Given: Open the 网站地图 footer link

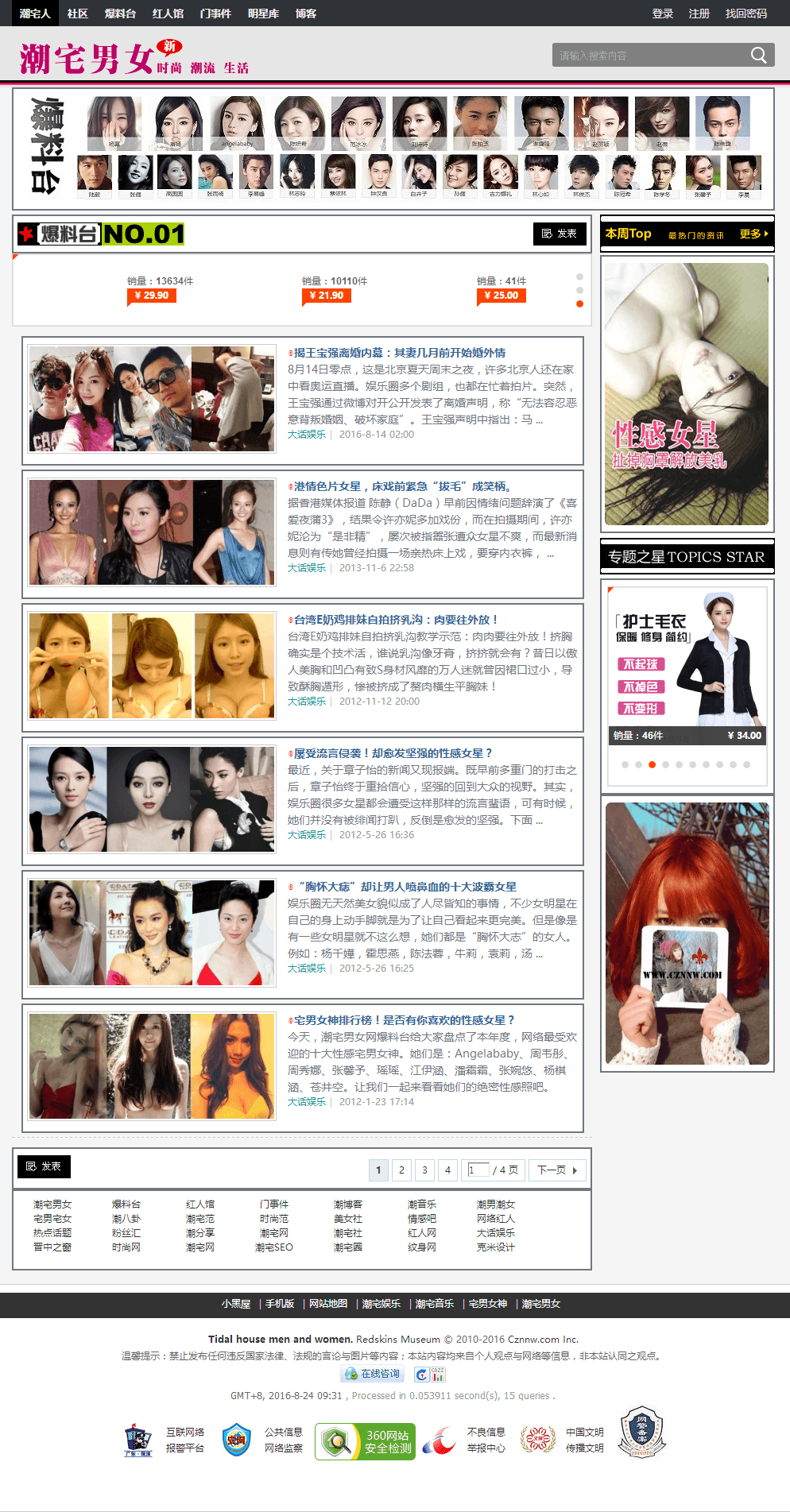Looking at the screenshot, I should (327, 1304).
